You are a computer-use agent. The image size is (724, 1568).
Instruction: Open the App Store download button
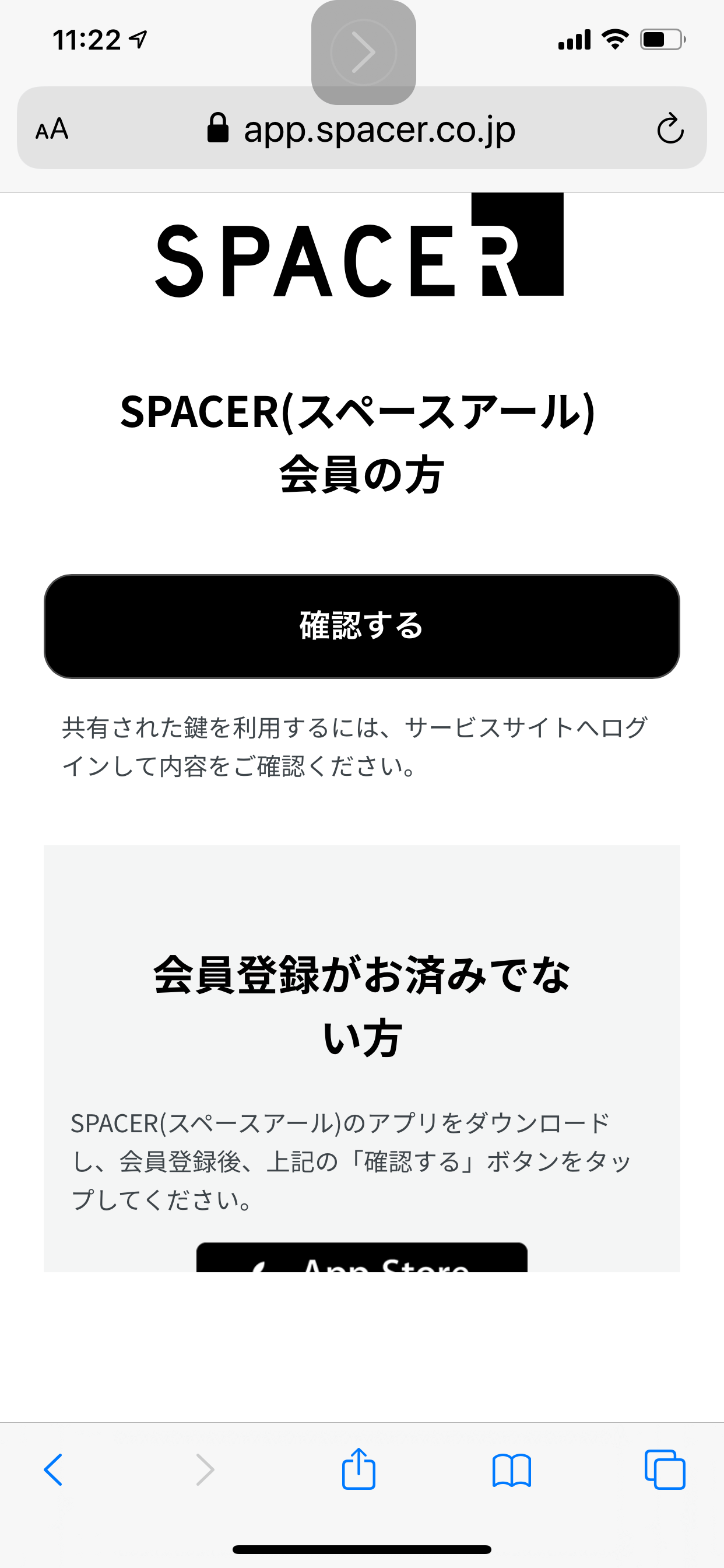pos(361,1257)
